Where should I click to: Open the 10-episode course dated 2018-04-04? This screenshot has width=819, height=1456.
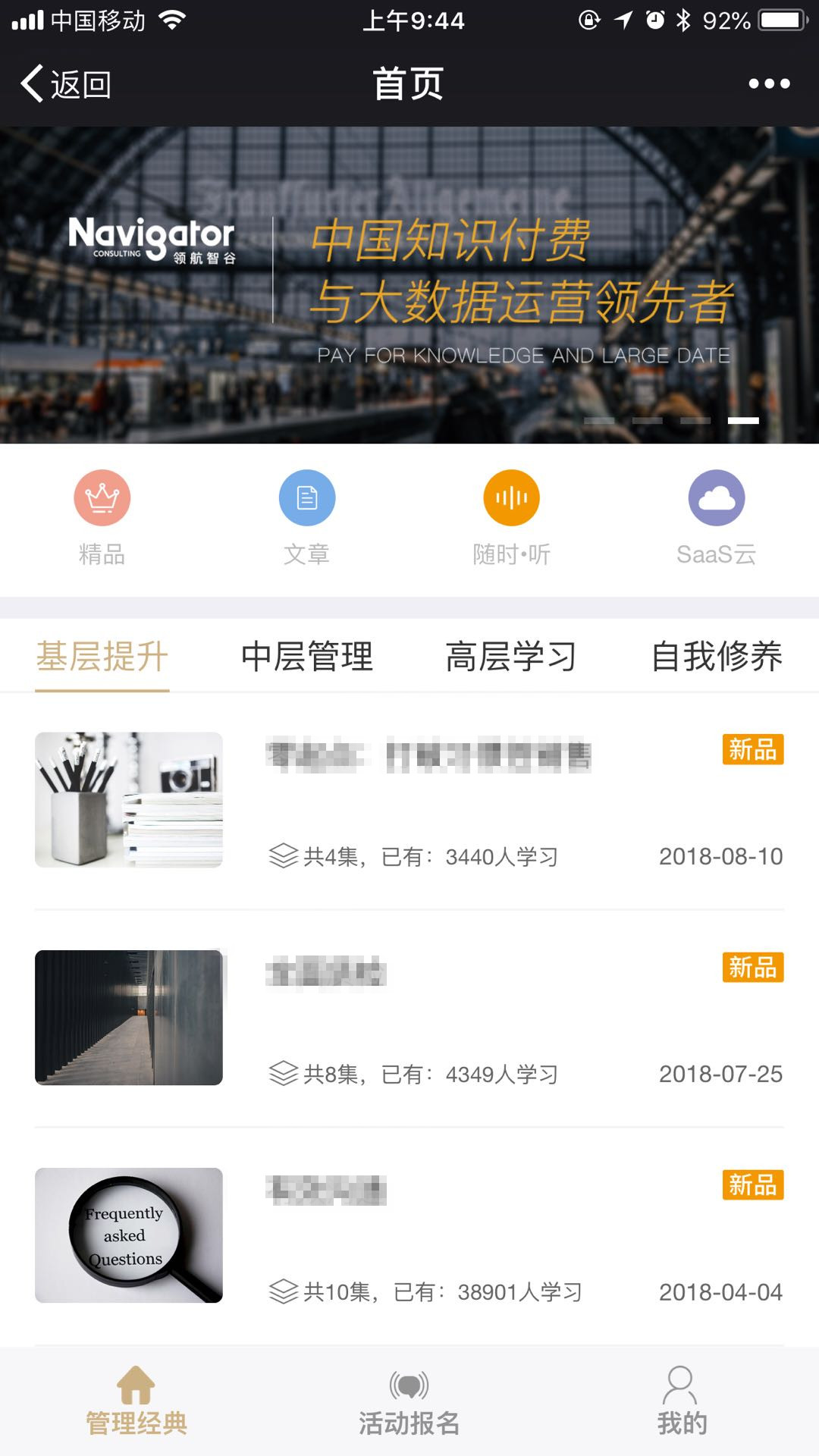[409, 1235]
